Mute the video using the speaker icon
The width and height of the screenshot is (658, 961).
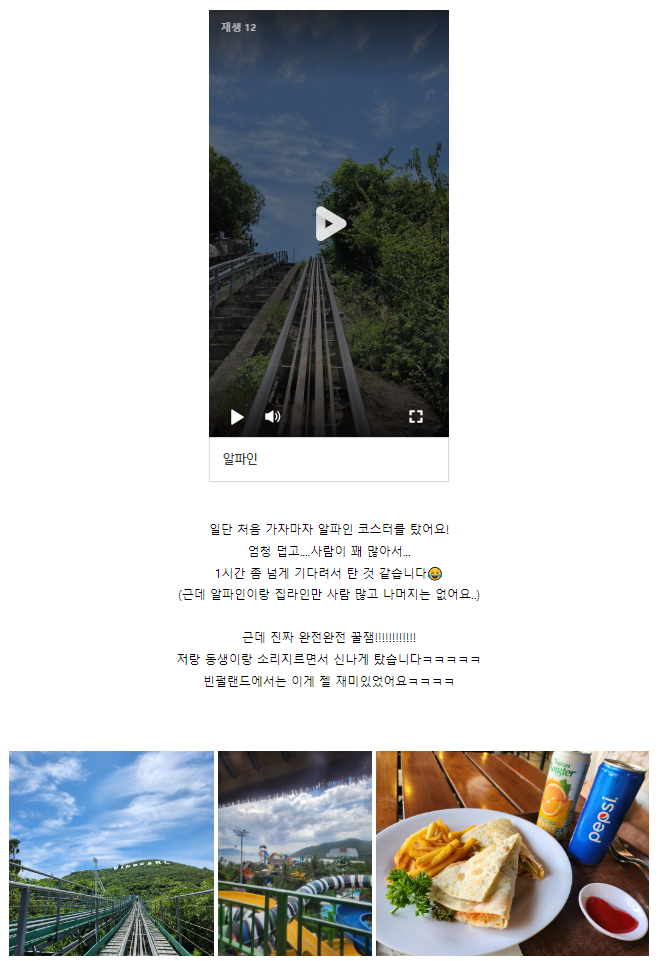272,417
